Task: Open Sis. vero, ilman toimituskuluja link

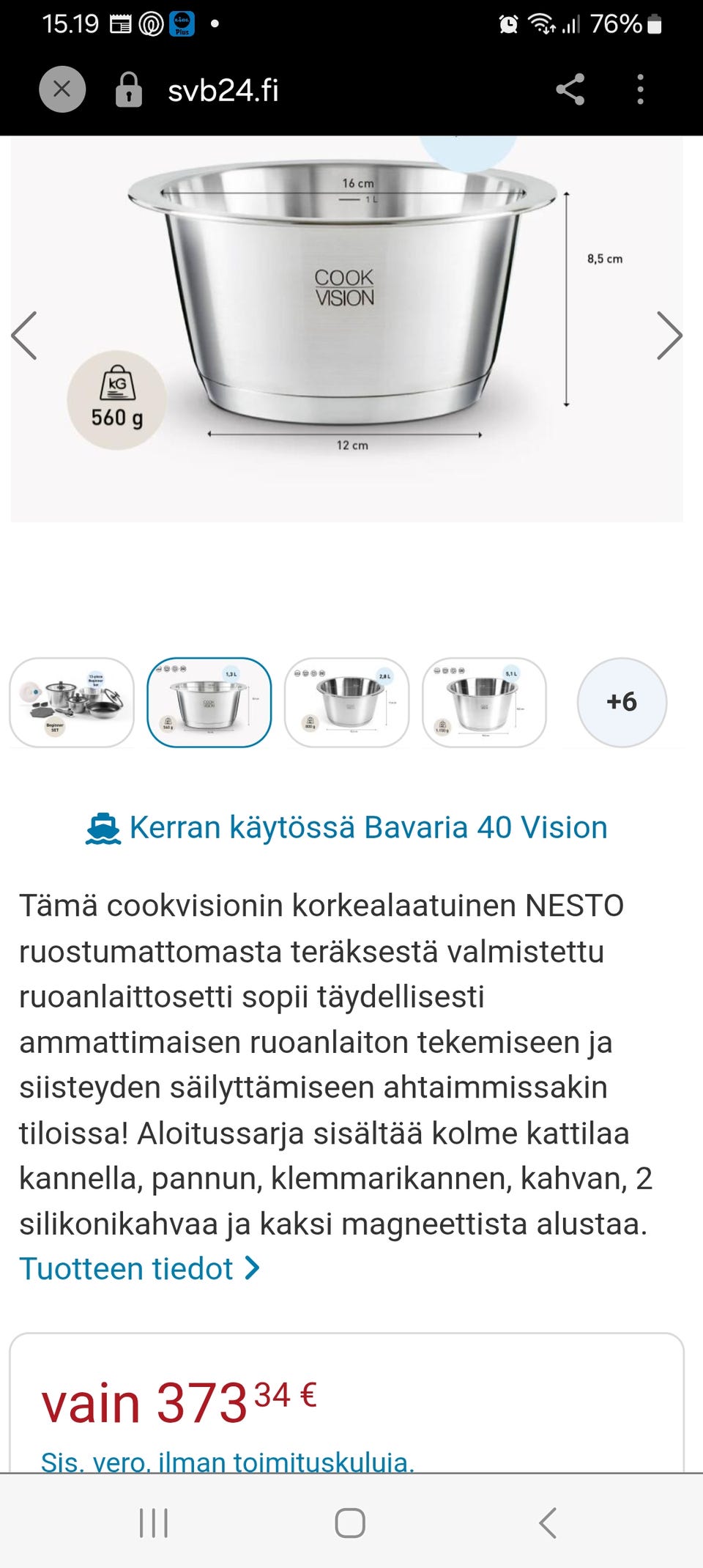Action: 228,1461
